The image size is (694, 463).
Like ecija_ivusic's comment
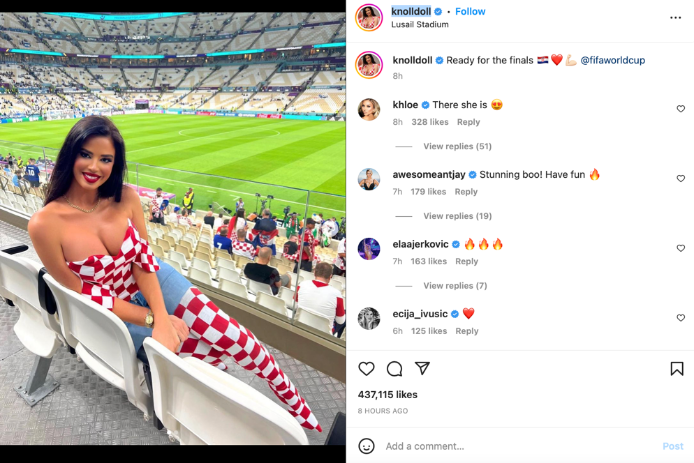tap(681, 318)
